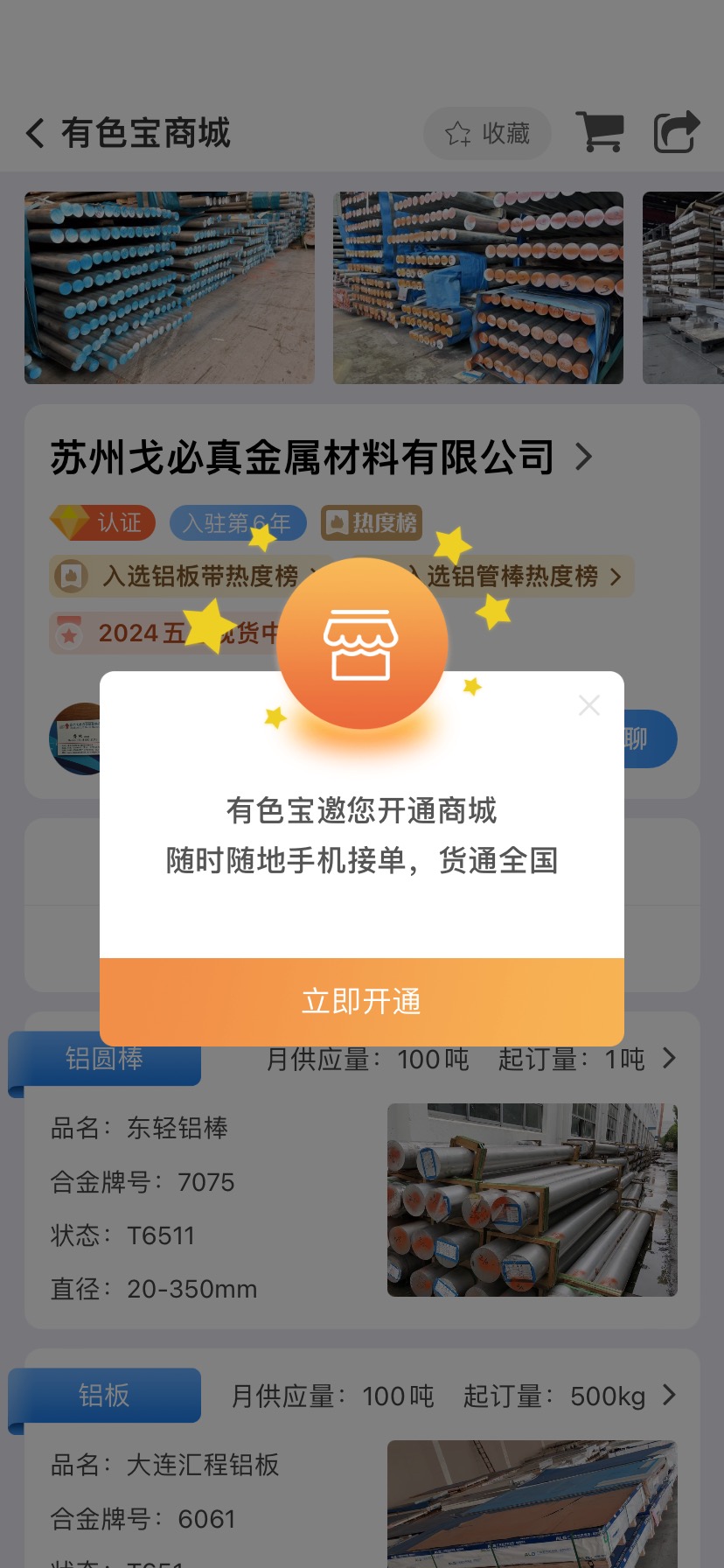
Task: Tap 收藏 to favorite this shop
Action: pyautogui.click(x=488, y=133)
